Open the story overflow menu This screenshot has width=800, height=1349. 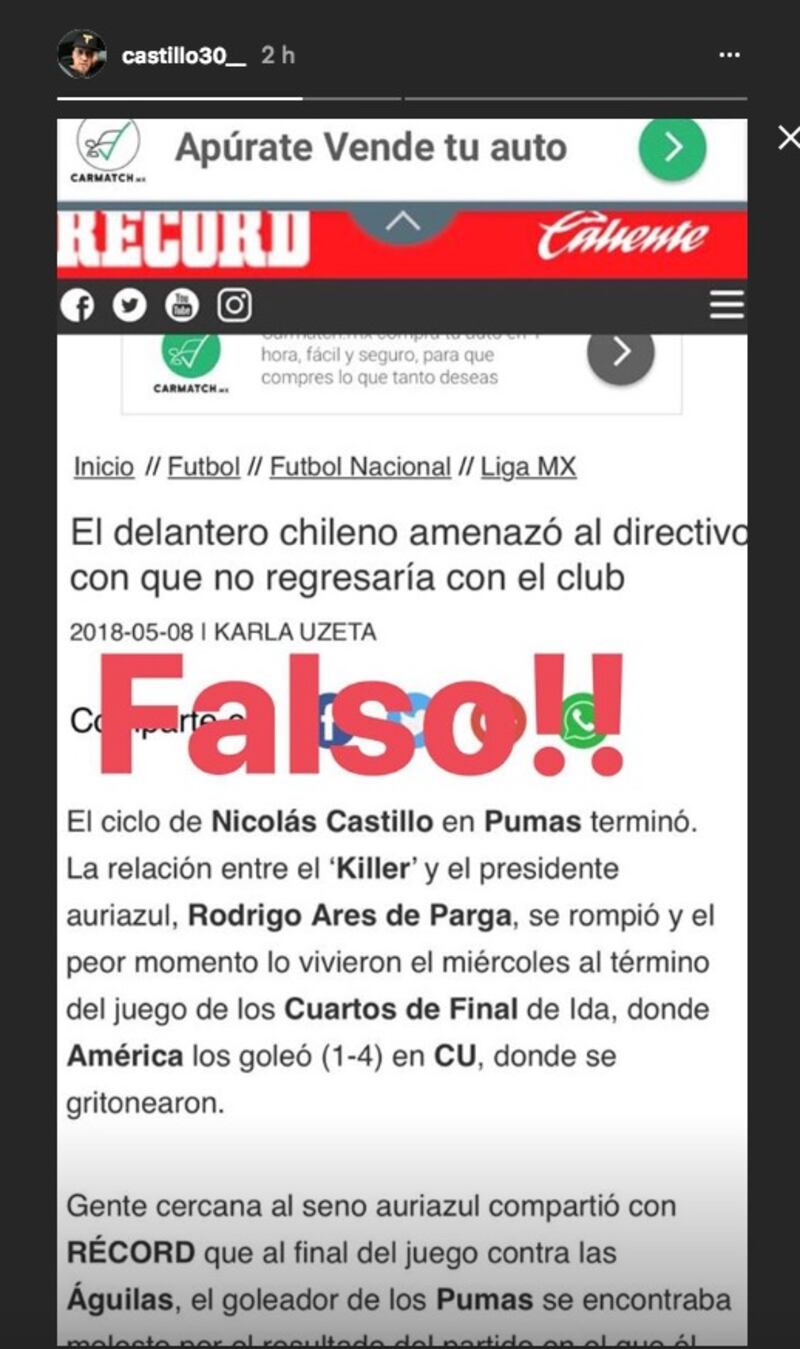729,56
